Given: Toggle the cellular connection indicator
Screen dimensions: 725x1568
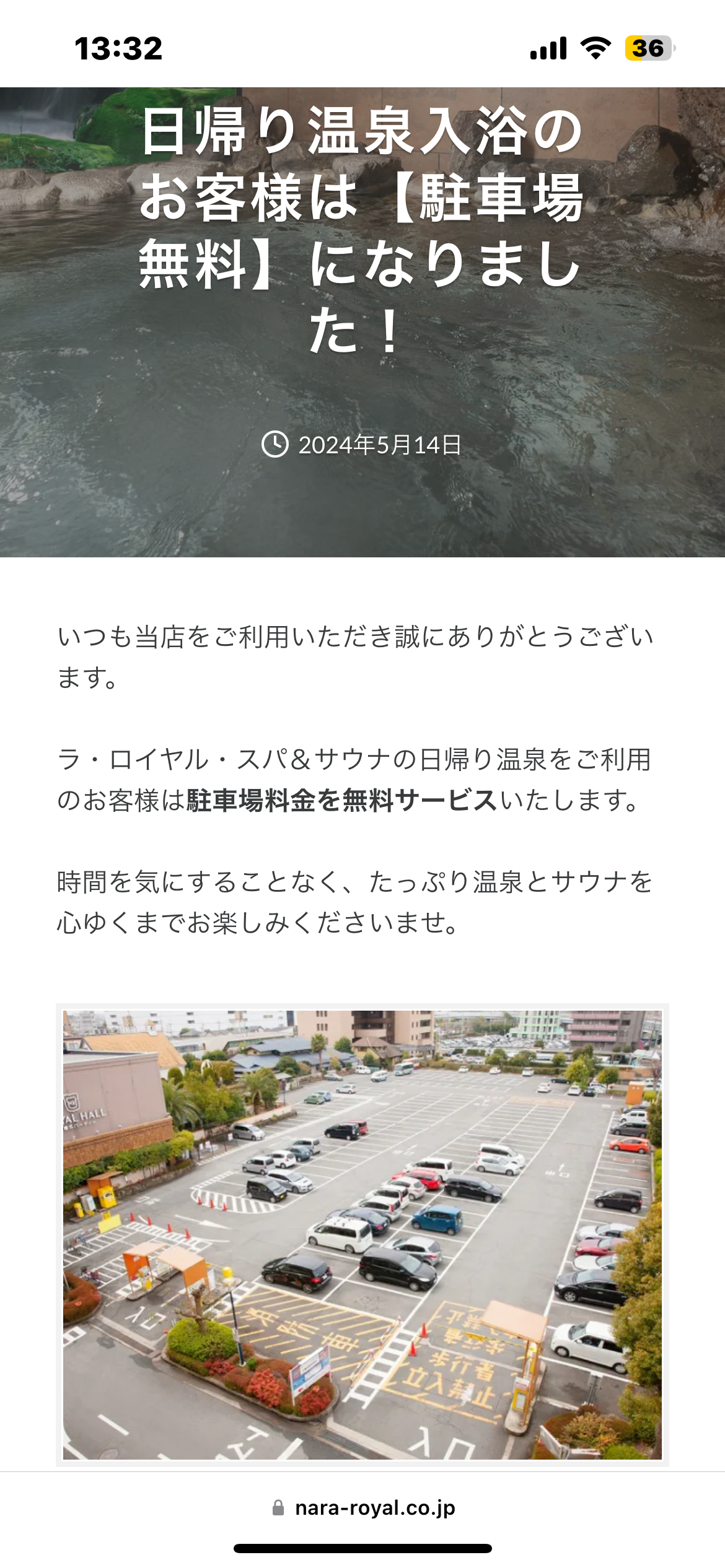Looking at the screenshot, I should click(x=548, y=48).
